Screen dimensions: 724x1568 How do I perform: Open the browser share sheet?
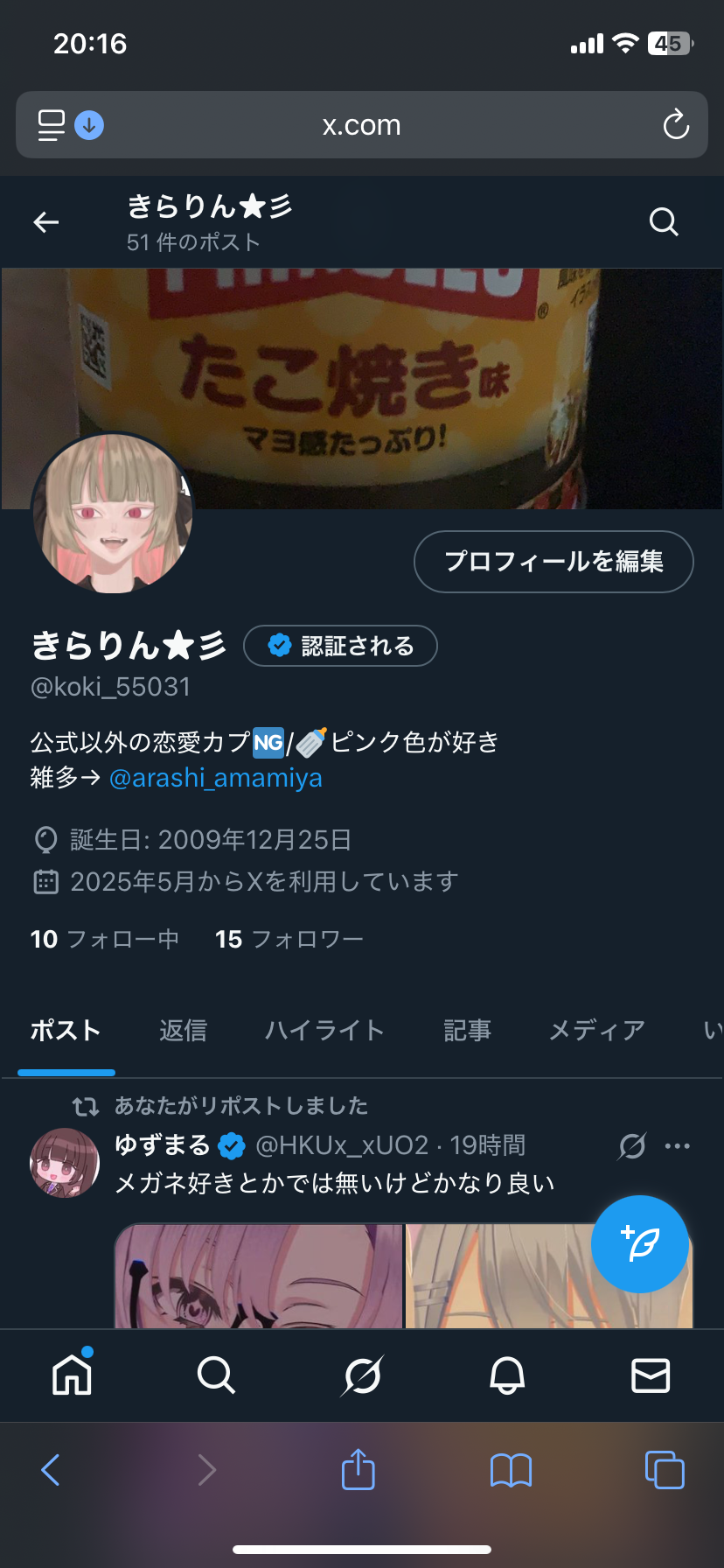pos(358,1469)
